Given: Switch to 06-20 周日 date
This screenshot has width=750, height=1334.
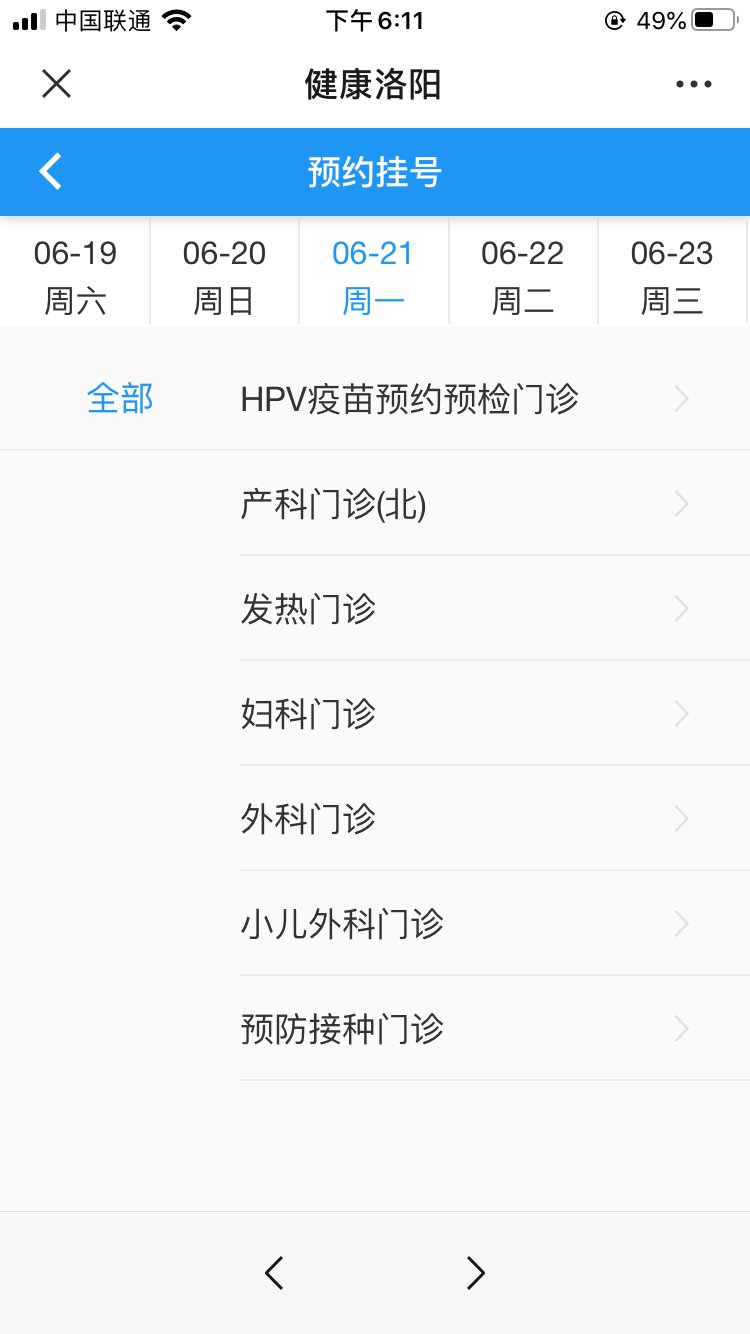Looking at the screenshot, I should [x=224, y=276].
